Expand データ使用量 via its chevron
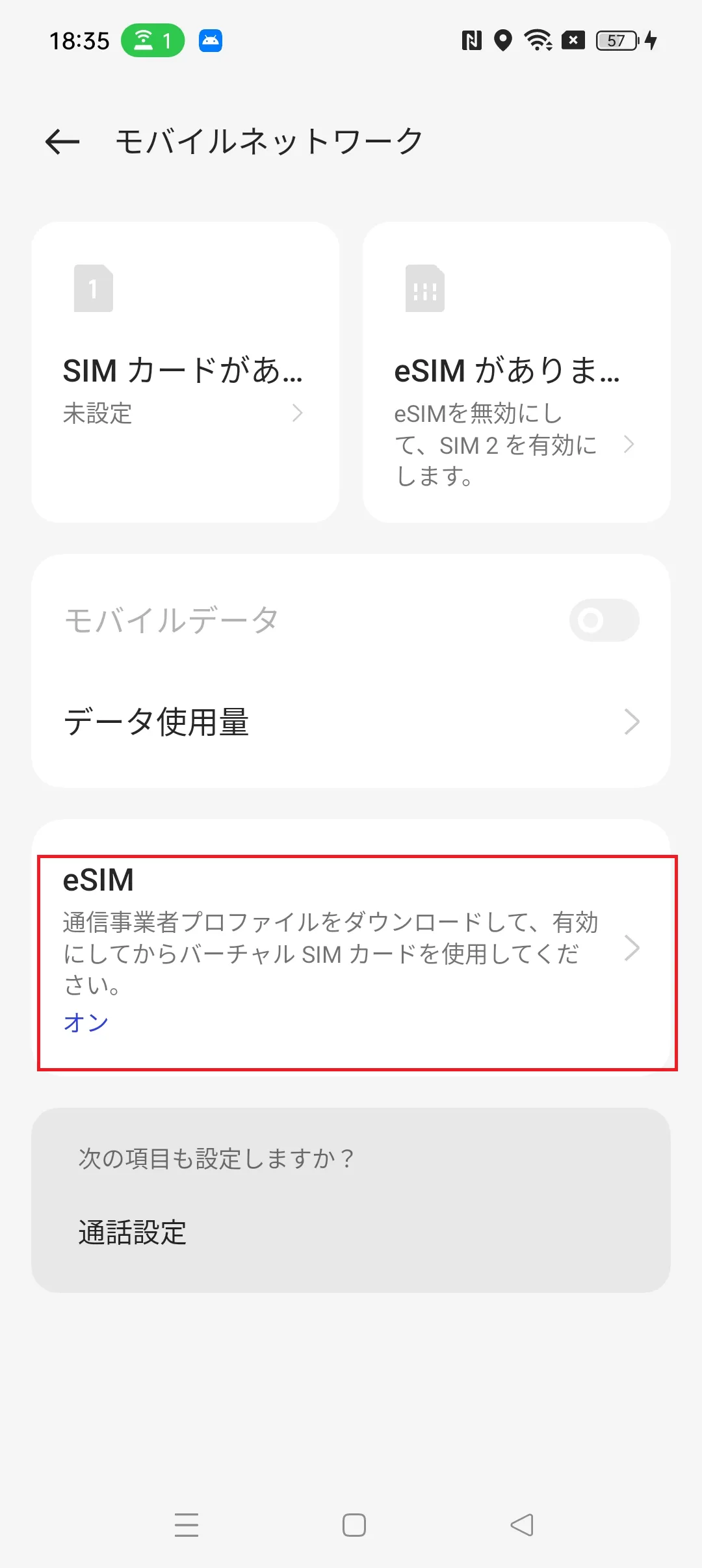Viewport: 702px width, 1568px height. [631, 722]
